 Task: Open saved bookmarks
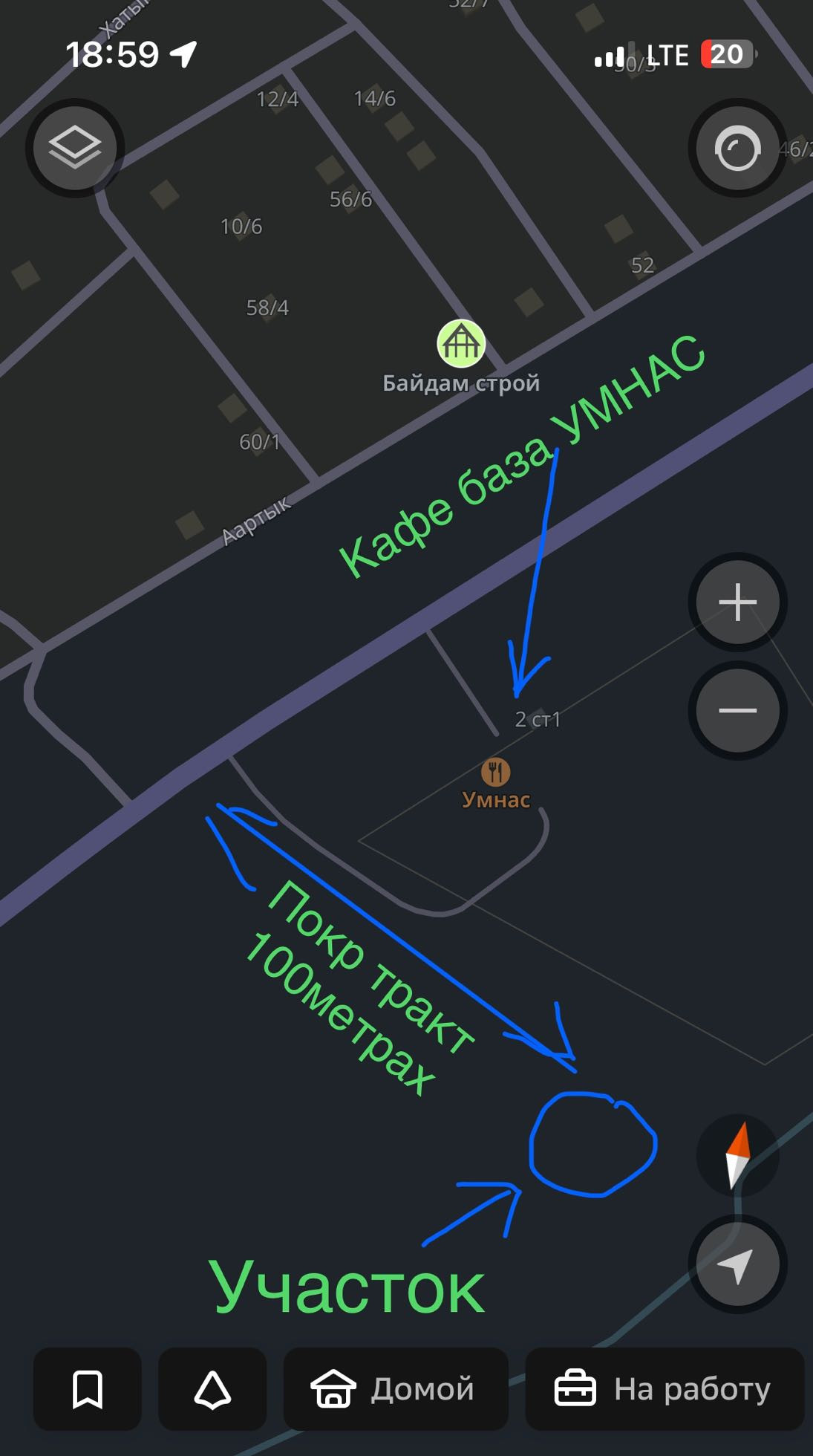click(x=88, y=1388)
